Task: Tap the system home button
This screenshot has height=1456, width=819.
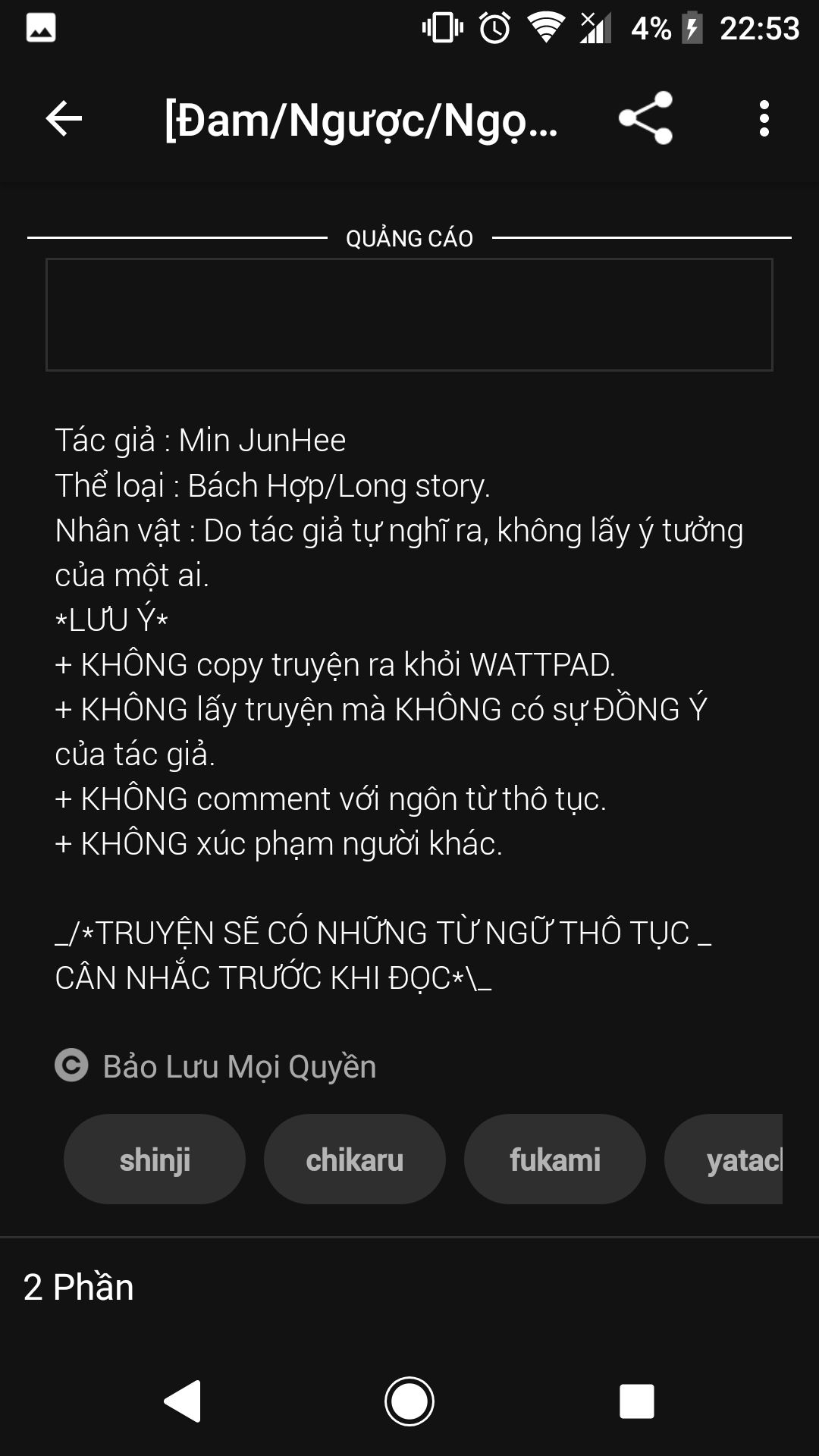Action: pos(409,1401)
